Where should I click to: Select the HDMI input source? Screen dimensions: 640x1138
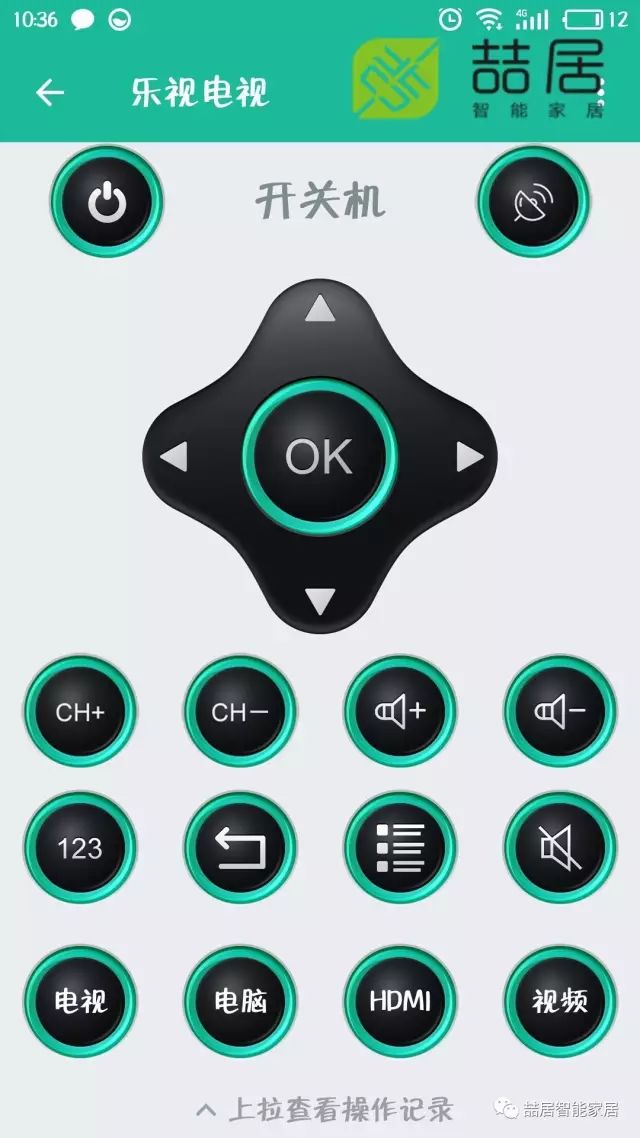click(x=400, y=1000)
